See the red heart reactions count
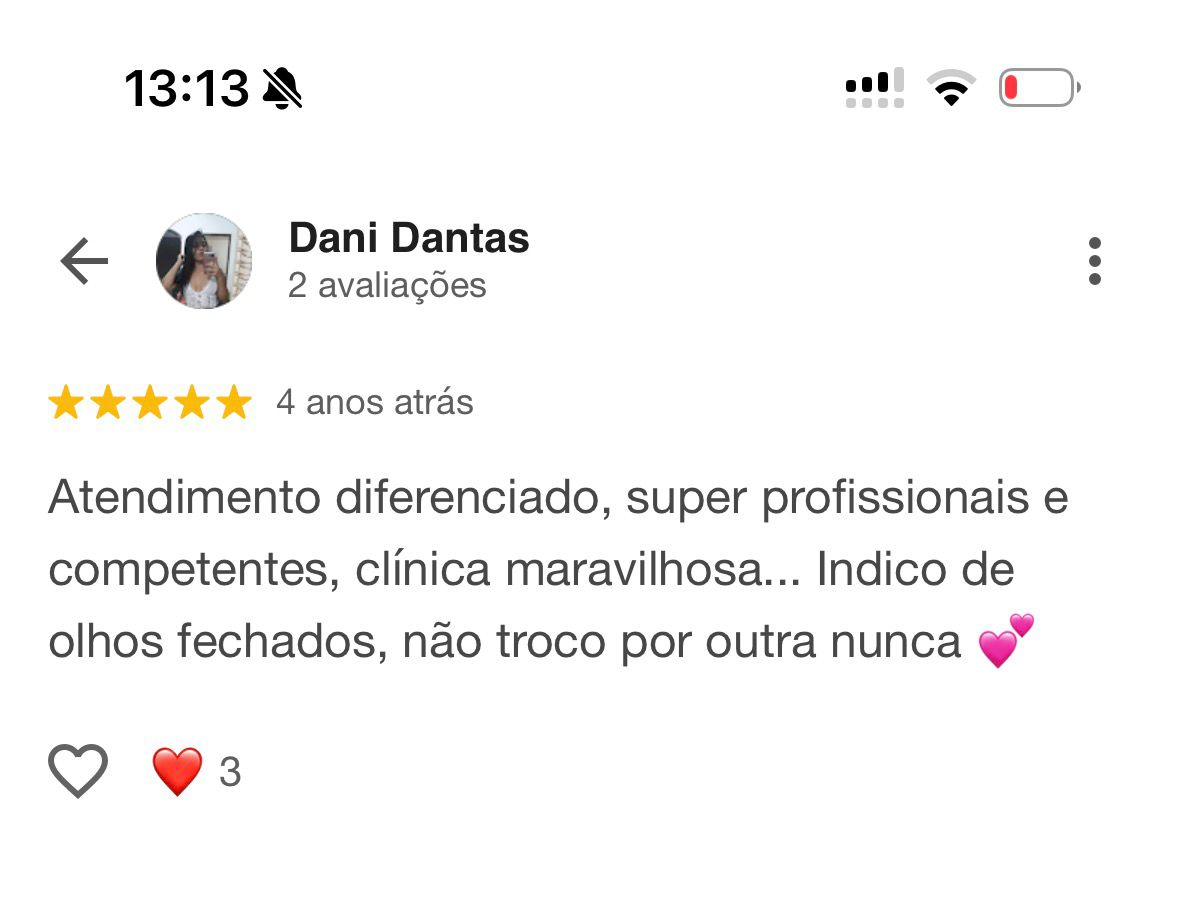Screen dimensions: 1179x910 [x=196, y=772]
